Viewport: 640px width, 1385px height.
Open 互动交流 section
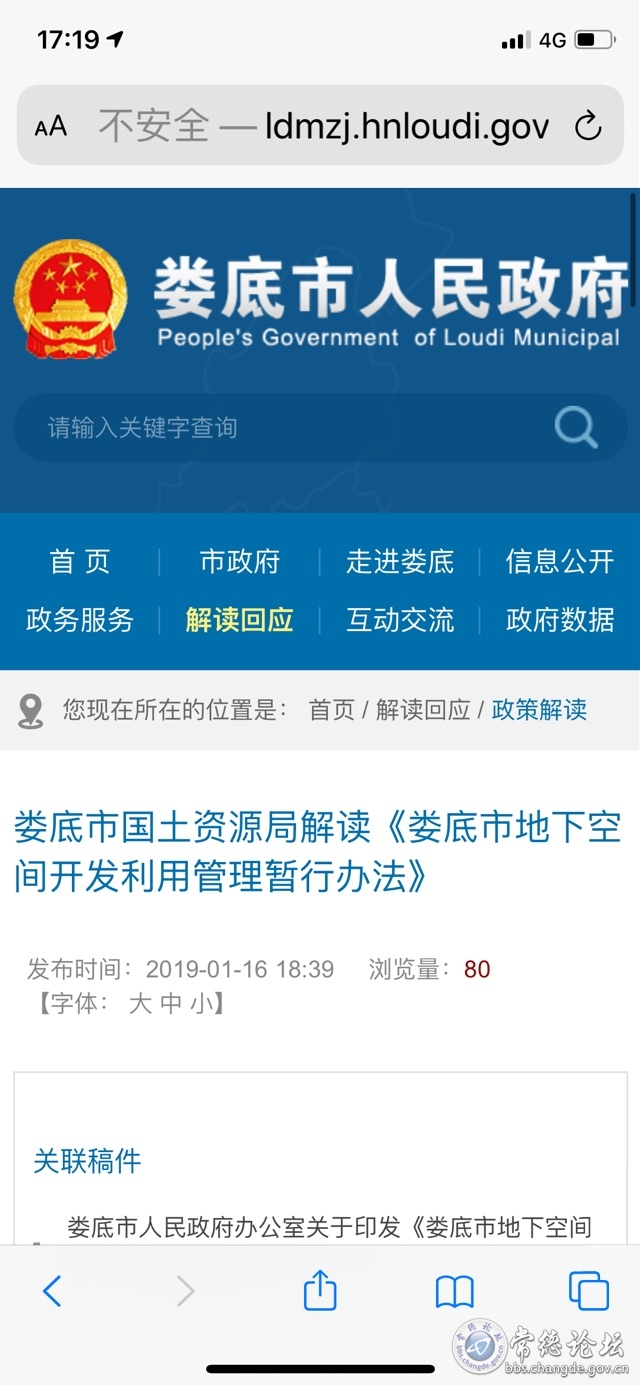(x=400, y=620)
